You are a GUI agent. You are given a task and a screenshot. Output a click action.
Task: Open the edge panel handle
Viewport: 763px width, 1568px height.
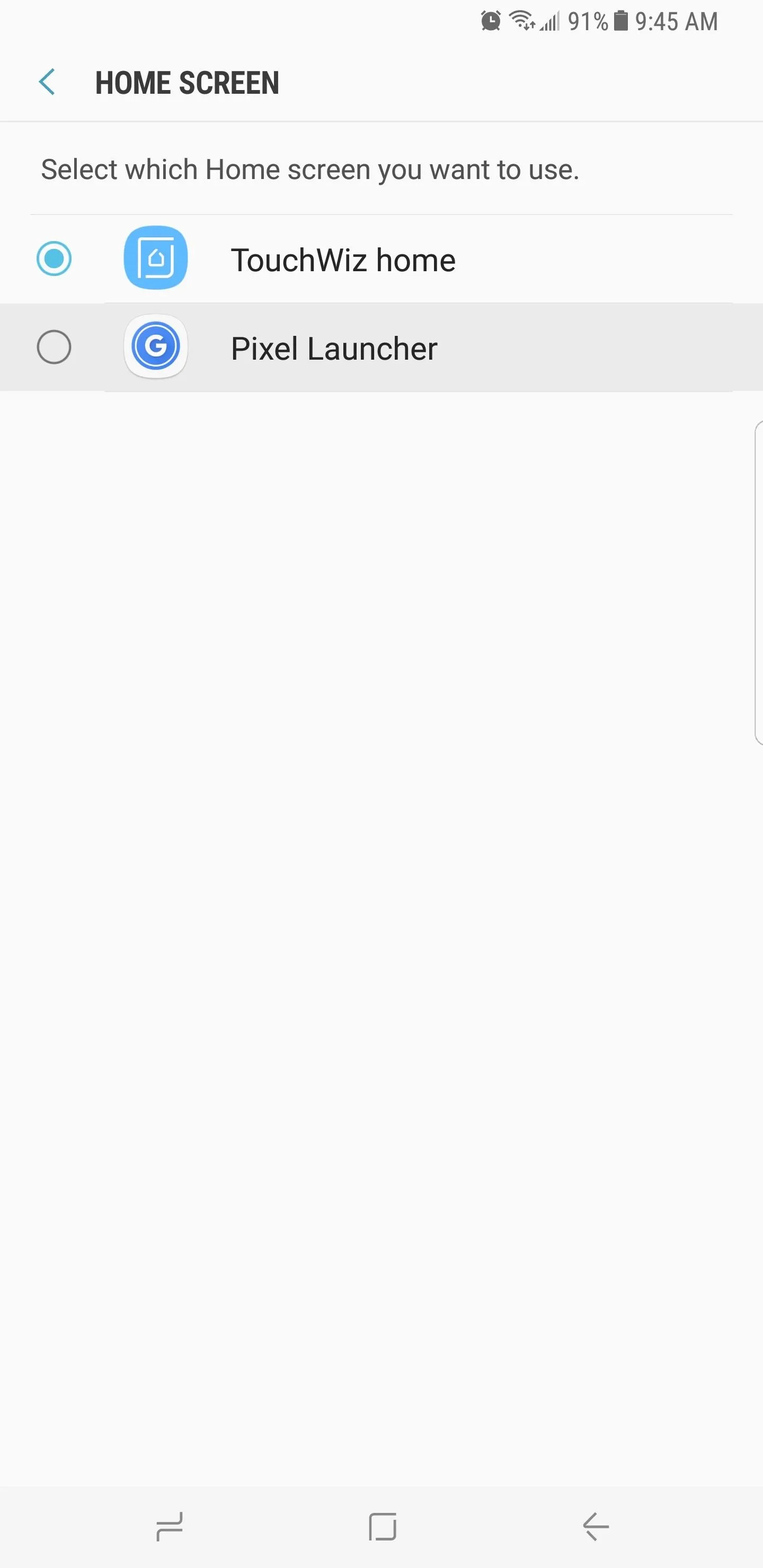[x=758, y=582]
